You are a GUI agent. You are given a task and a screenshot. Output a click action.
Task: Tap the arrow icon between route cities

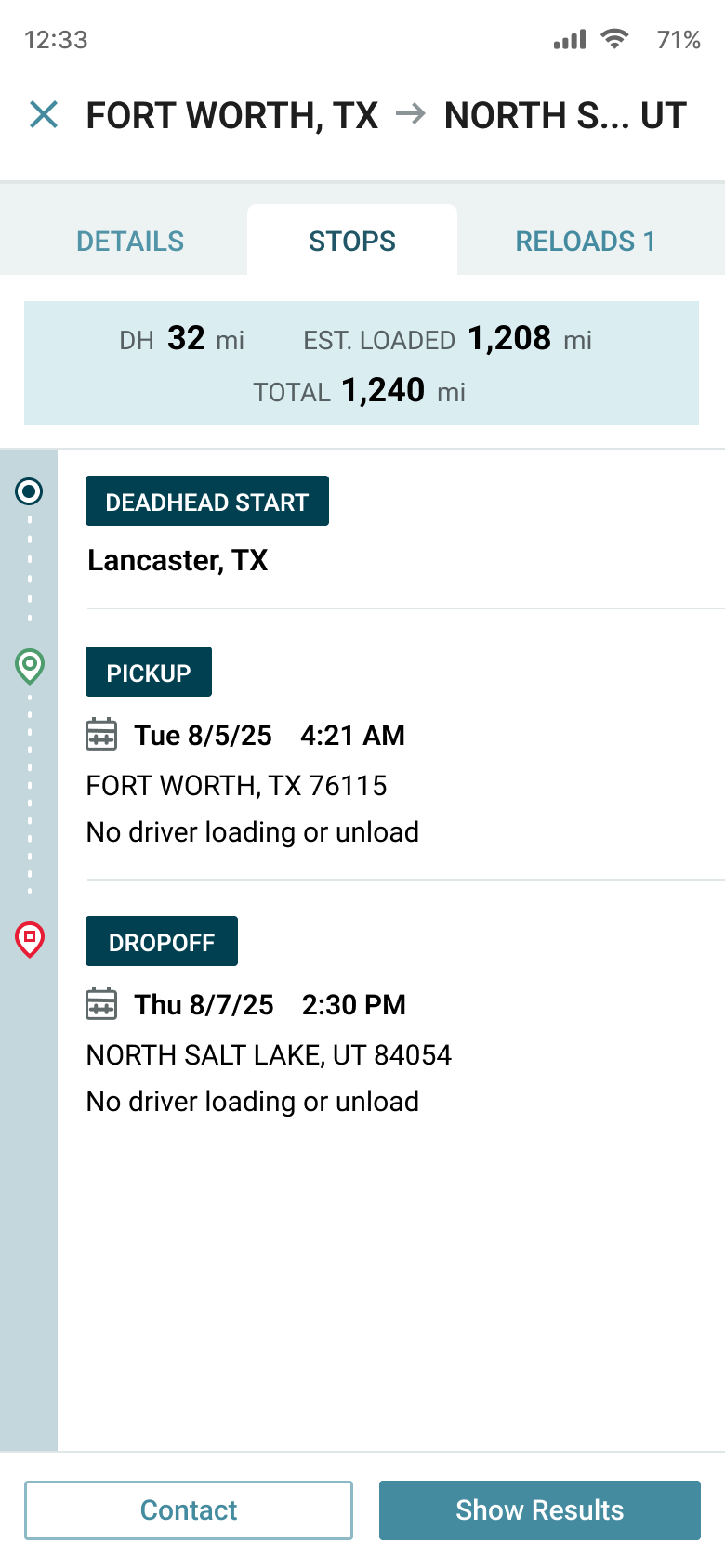click(x=409, y=115)
